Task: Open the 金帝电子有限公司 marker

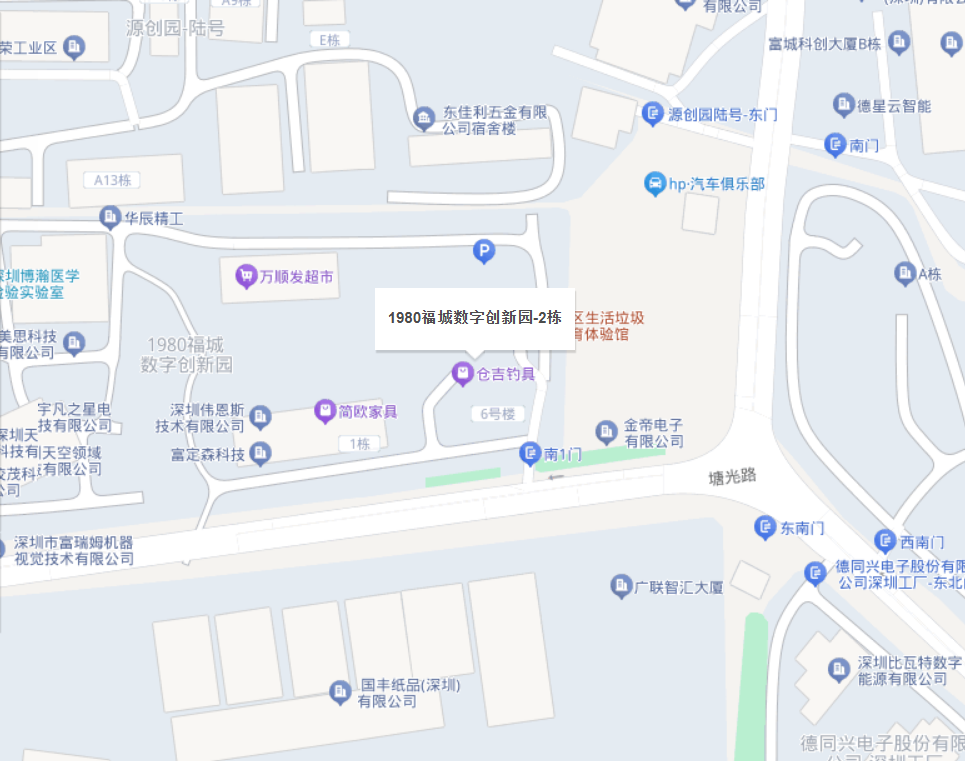Action: coord(607,432)
